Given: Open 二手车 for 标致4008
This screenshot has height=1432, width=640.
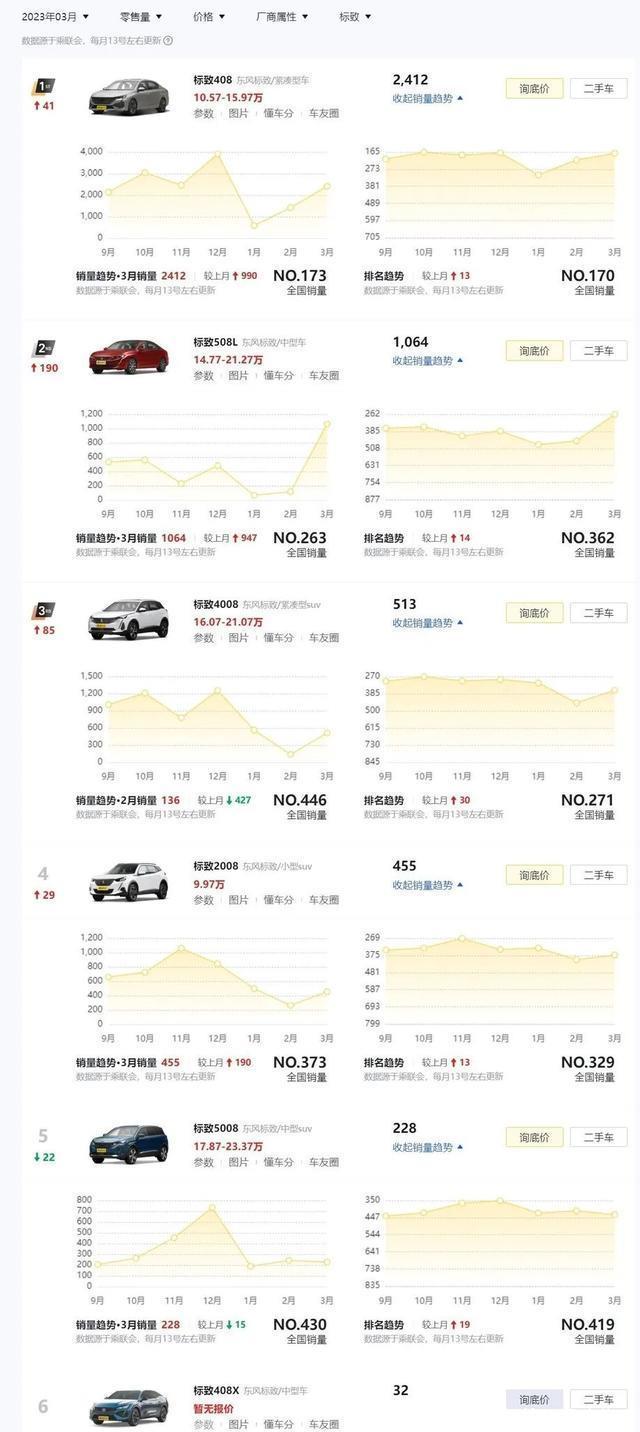Looking at the screenshot, I should coord(598,613).
